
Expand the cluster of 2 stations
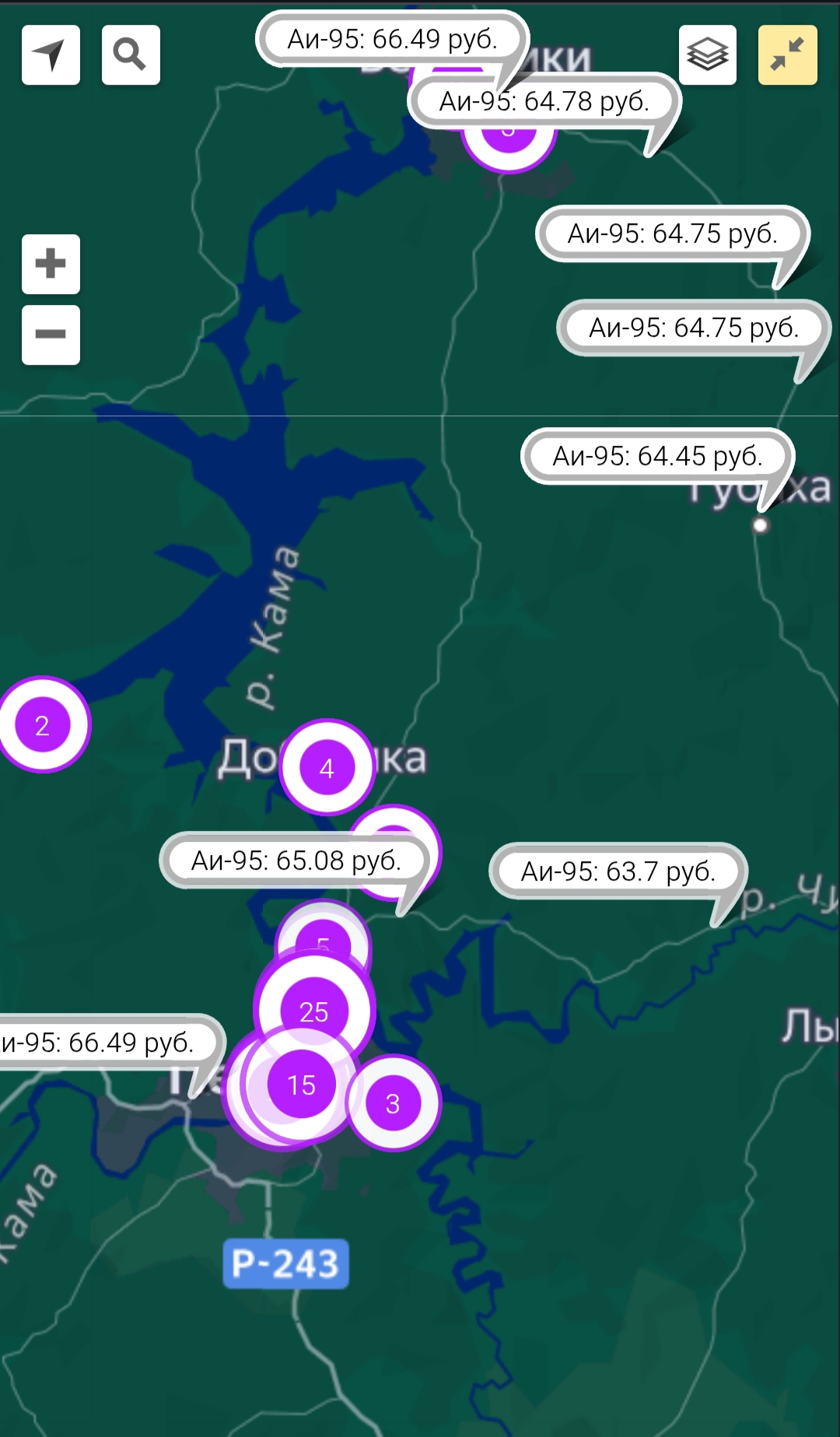pos(43,725)
